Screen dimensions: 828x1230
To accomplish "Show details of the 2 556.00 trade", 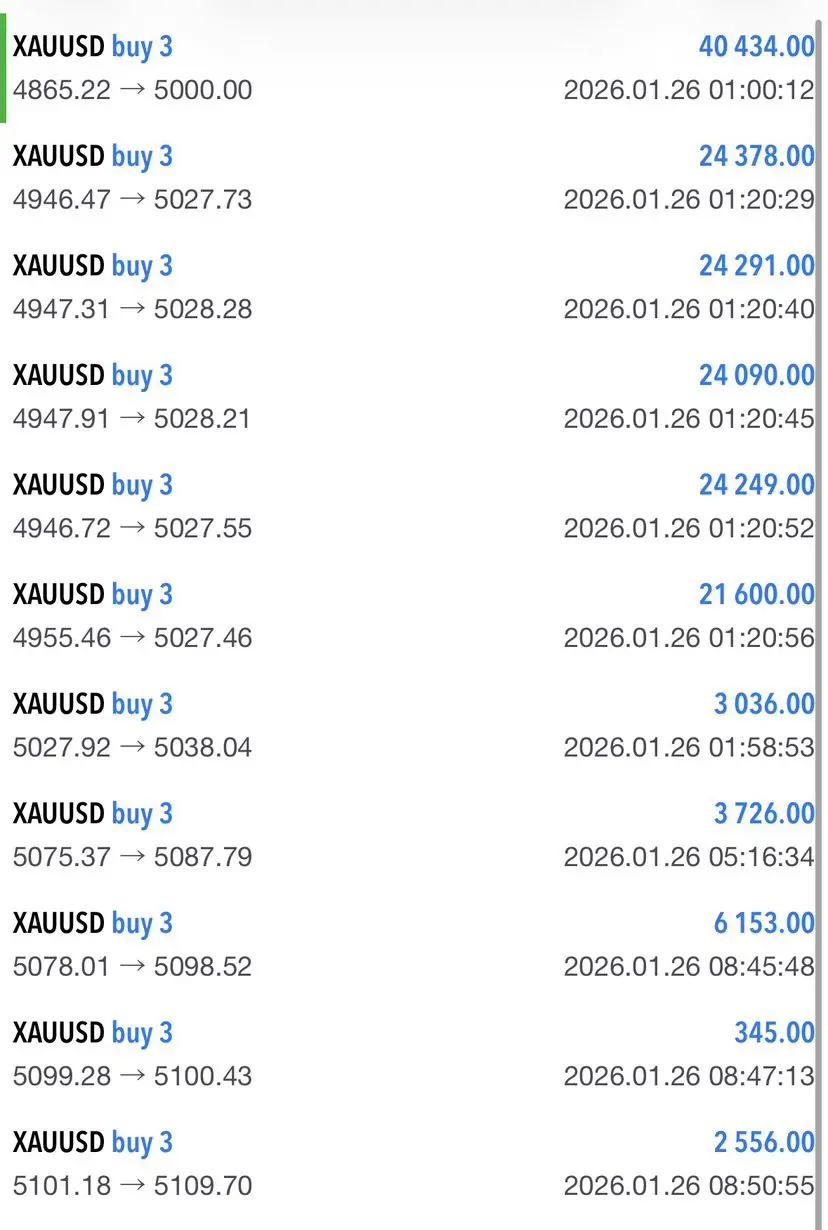I will (414, 1164).
